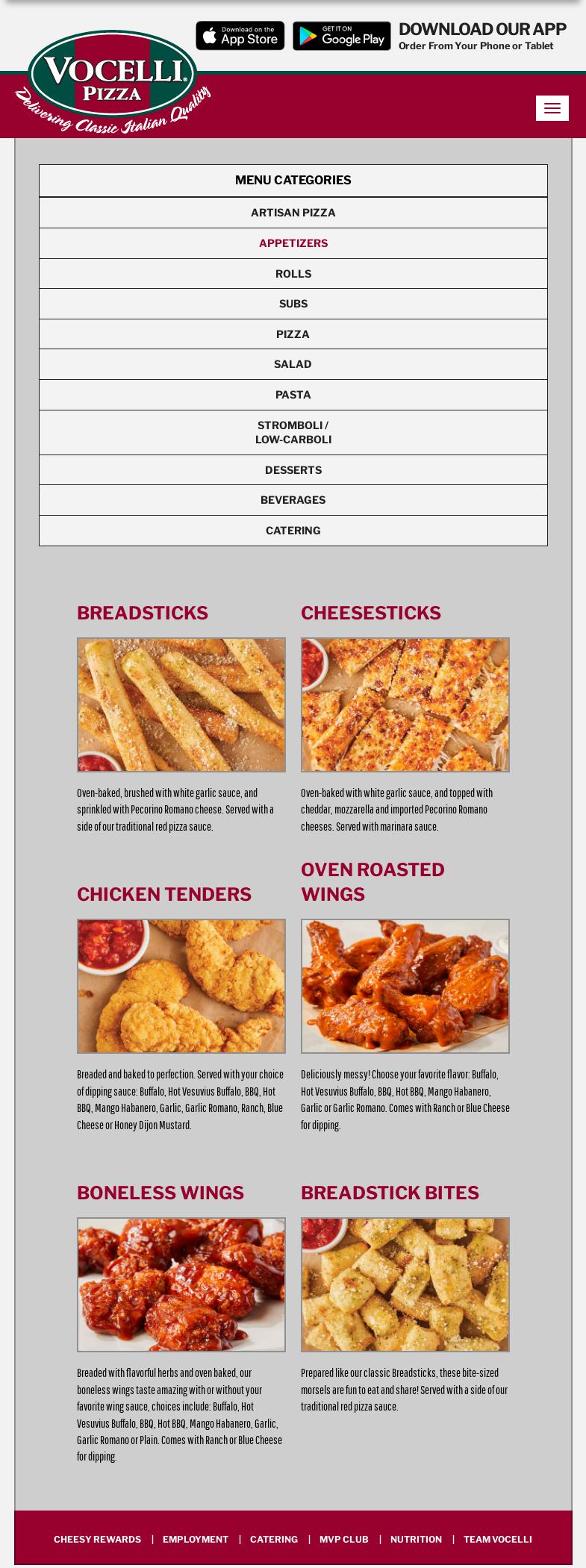Open the Desserts category
586x1568 pixels.
[293, 470]
